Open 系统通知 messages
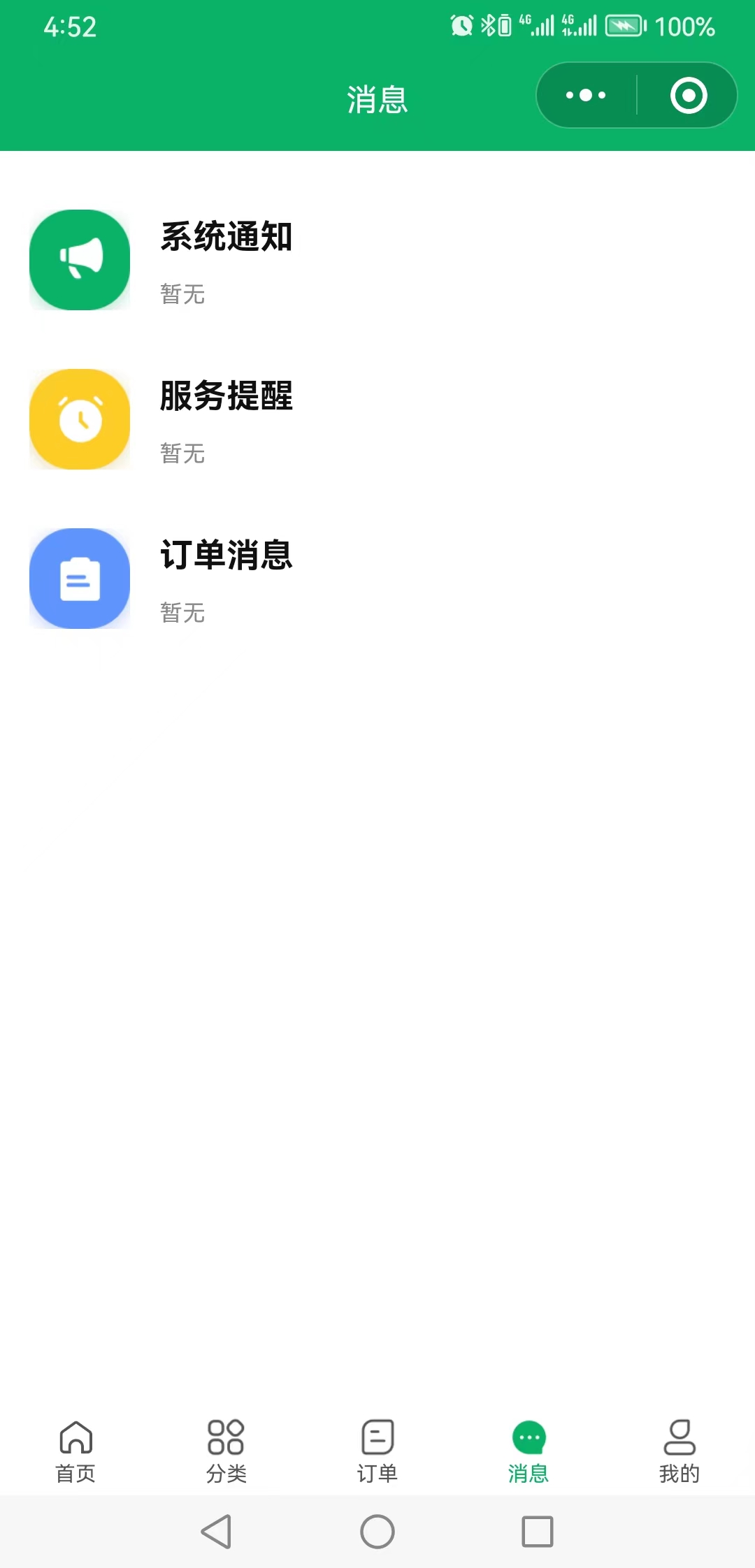This screenshot has width=755, height=1568. click(226, 260)
